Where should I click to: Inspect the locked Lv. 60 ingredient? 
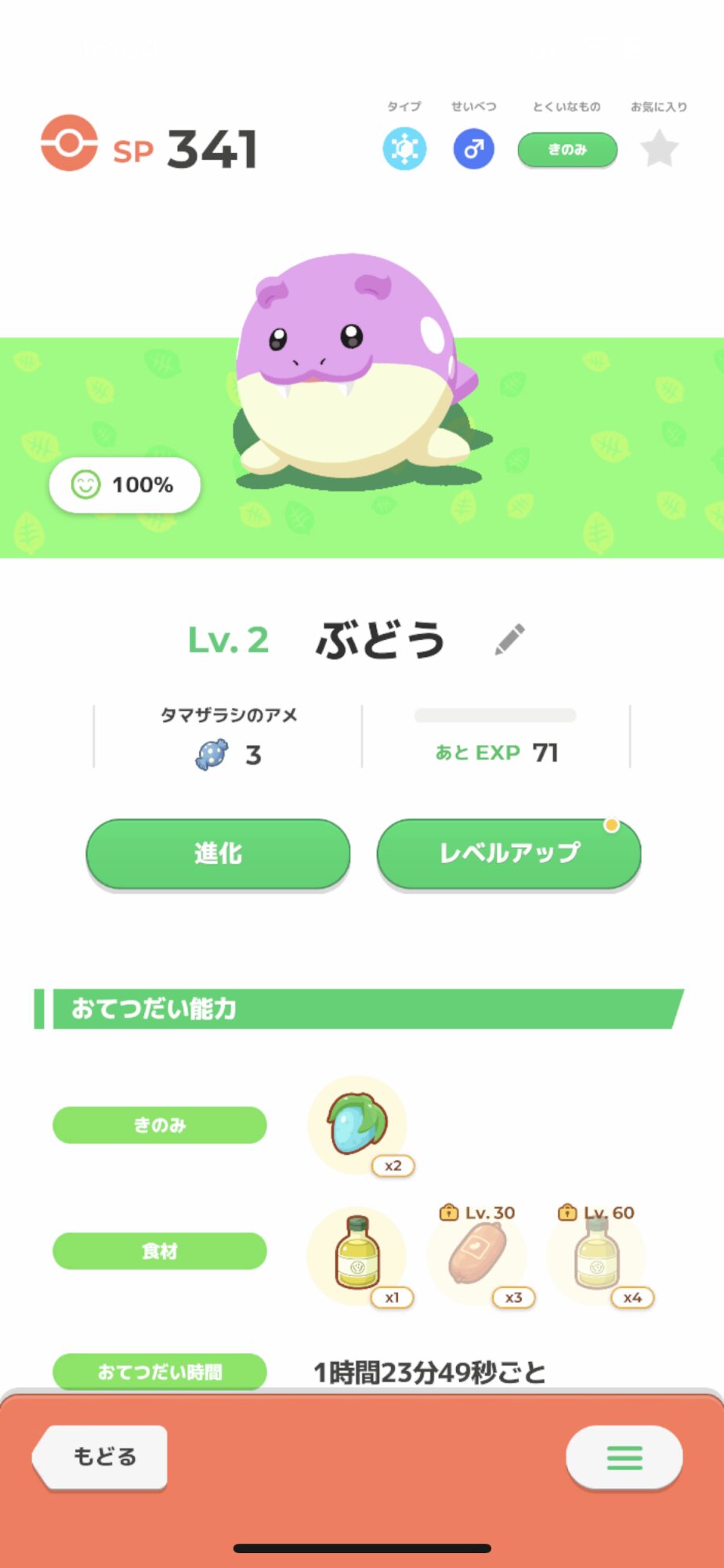point(596,1254)
